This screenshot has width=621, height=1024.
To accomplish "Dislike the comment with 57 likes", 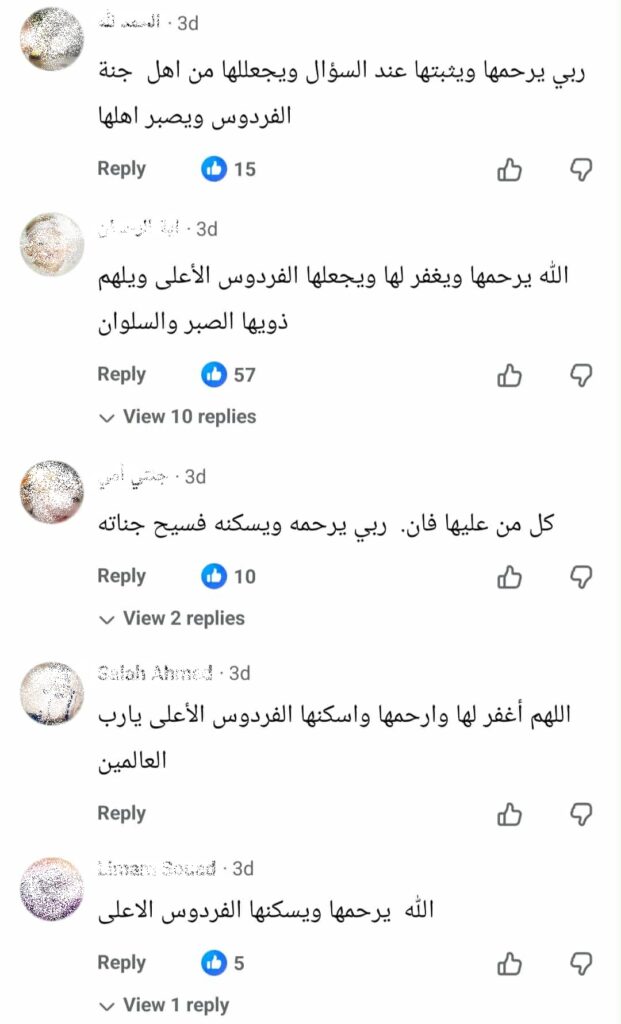I will pos(582,376).
